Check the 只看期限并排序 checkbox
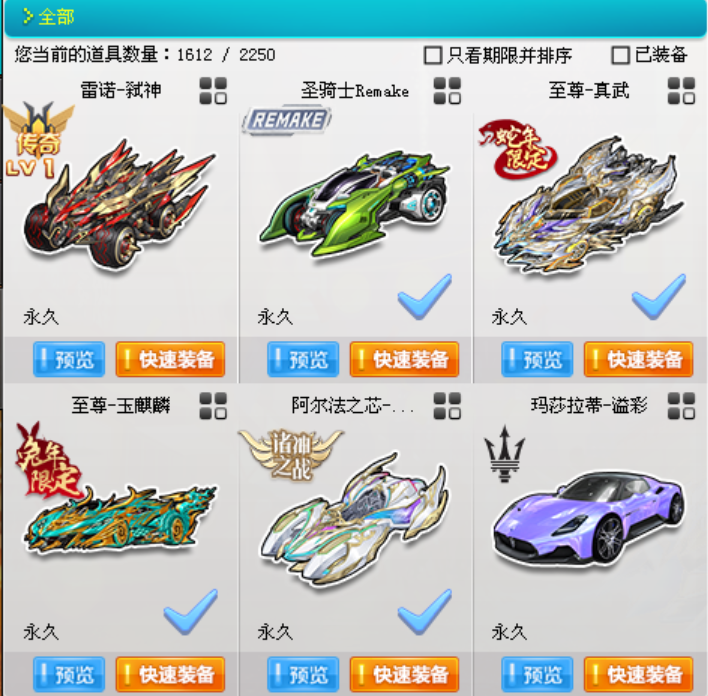Screen dimensions: 708x696 pos(433,56)
